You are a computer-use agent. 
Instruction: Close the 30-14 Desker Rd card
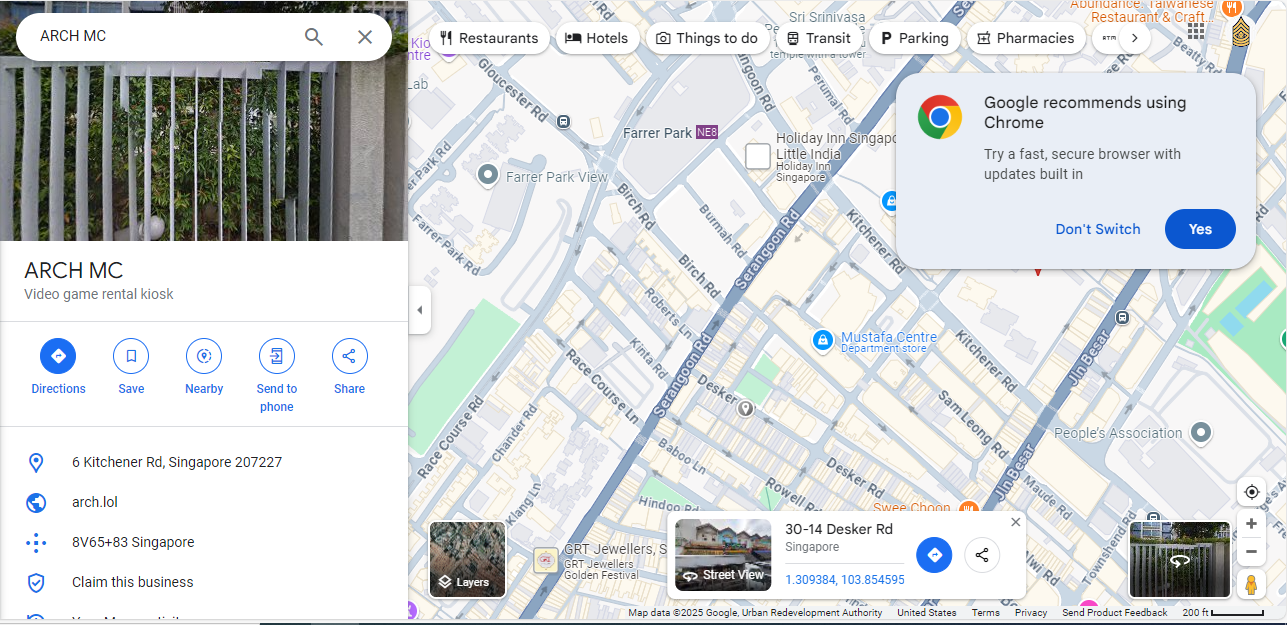pos(1016,522)
